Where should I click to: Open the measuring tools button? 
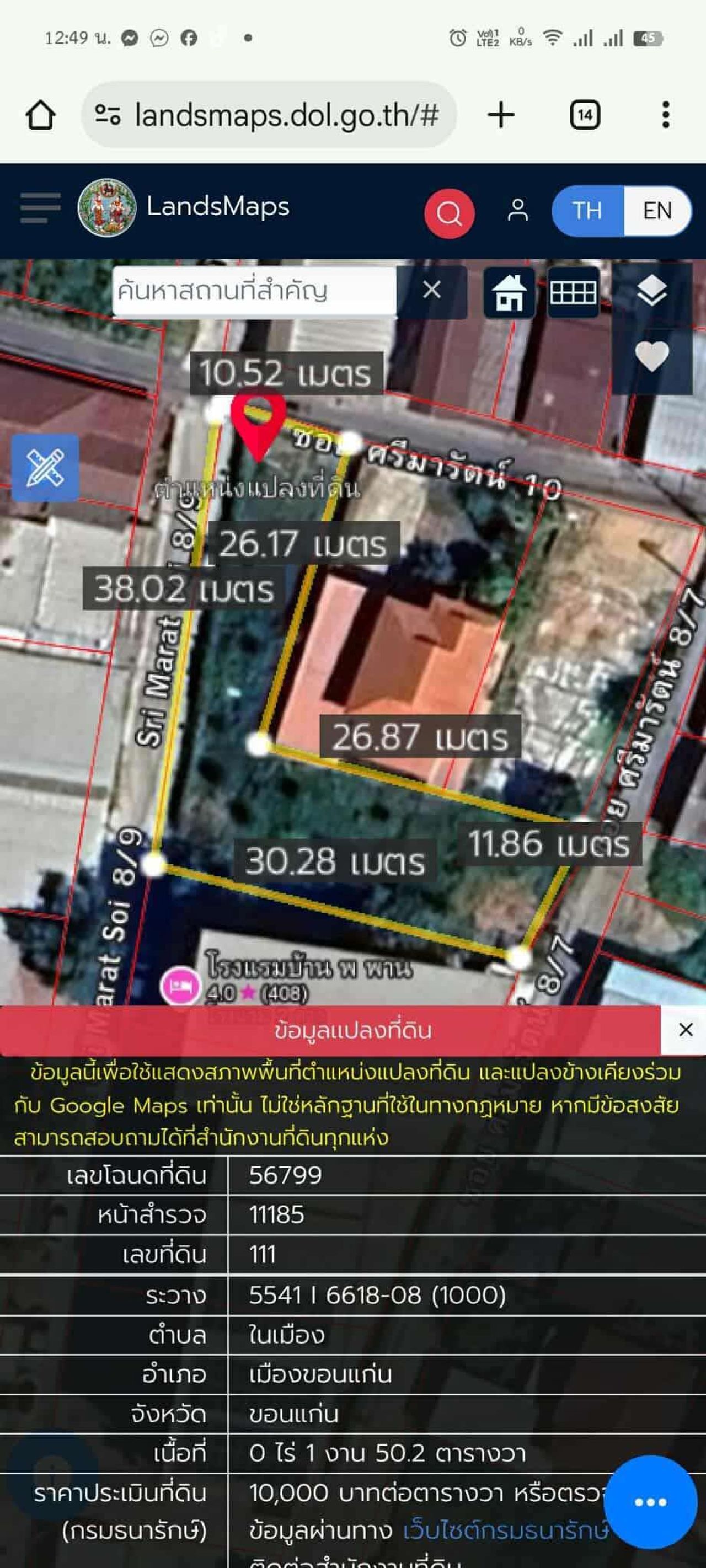(x=45, y=468)
